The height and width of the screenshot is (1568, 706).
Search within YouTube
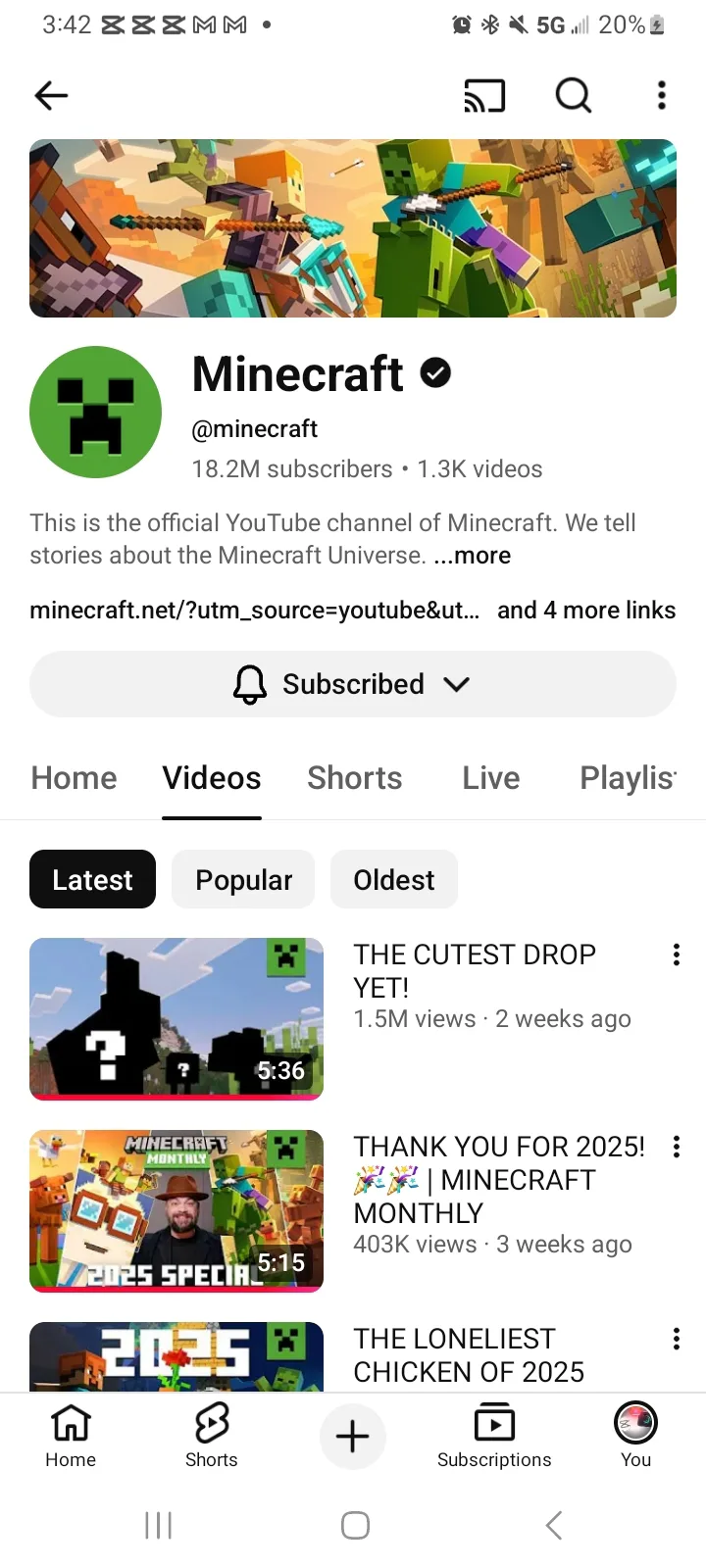(x=574, y=95)
